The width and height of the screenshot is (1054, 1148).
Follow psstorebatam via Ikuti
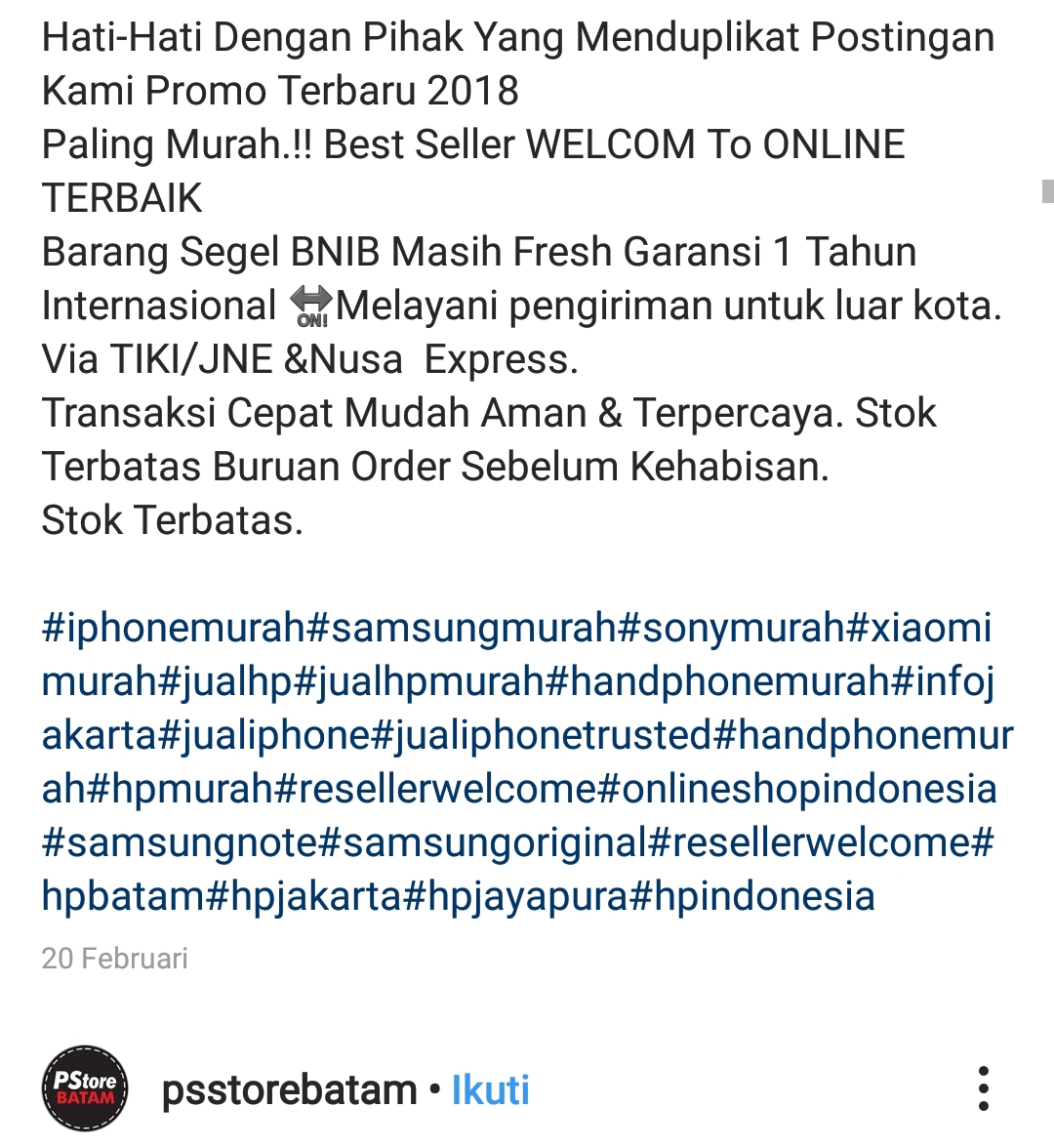pyautogui.click(x=490, y=1090)
